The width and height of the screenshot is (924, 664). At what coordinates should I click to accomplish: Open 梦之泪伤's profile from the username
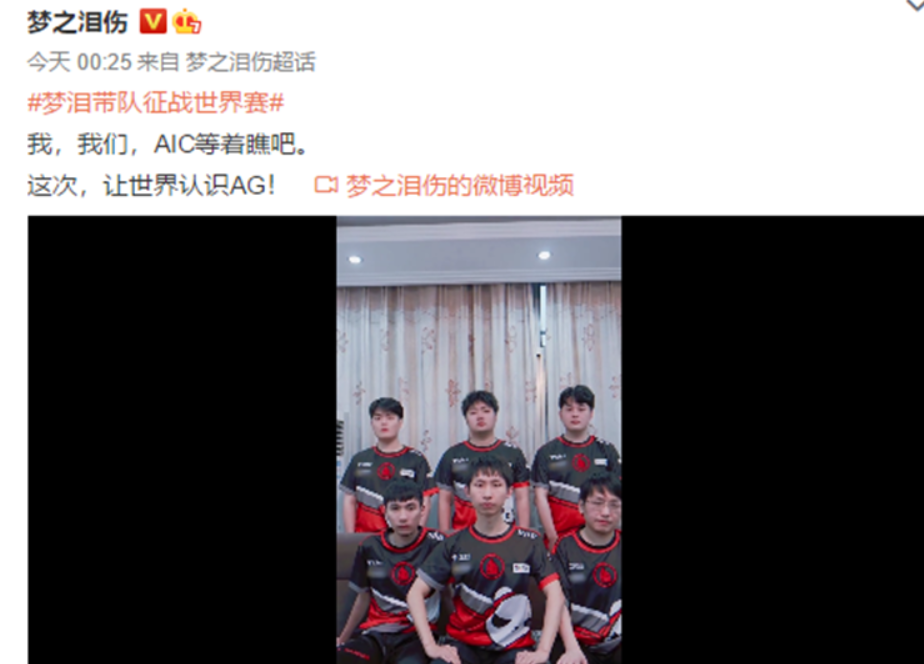pos(78,22)
